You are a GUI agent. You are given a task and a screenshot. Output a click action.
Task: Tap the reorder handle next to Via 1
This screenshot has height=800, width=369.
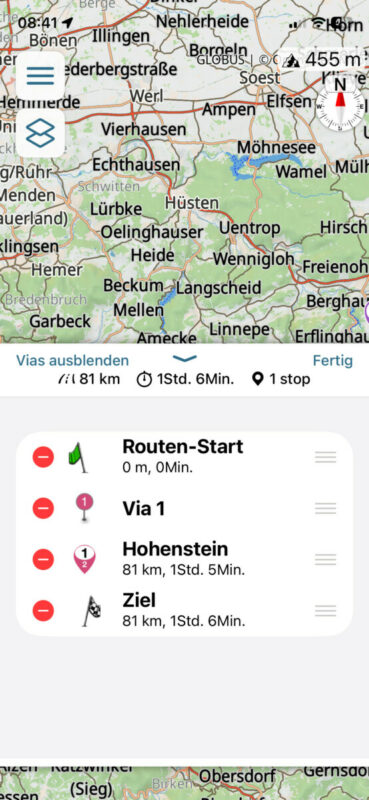326,508
